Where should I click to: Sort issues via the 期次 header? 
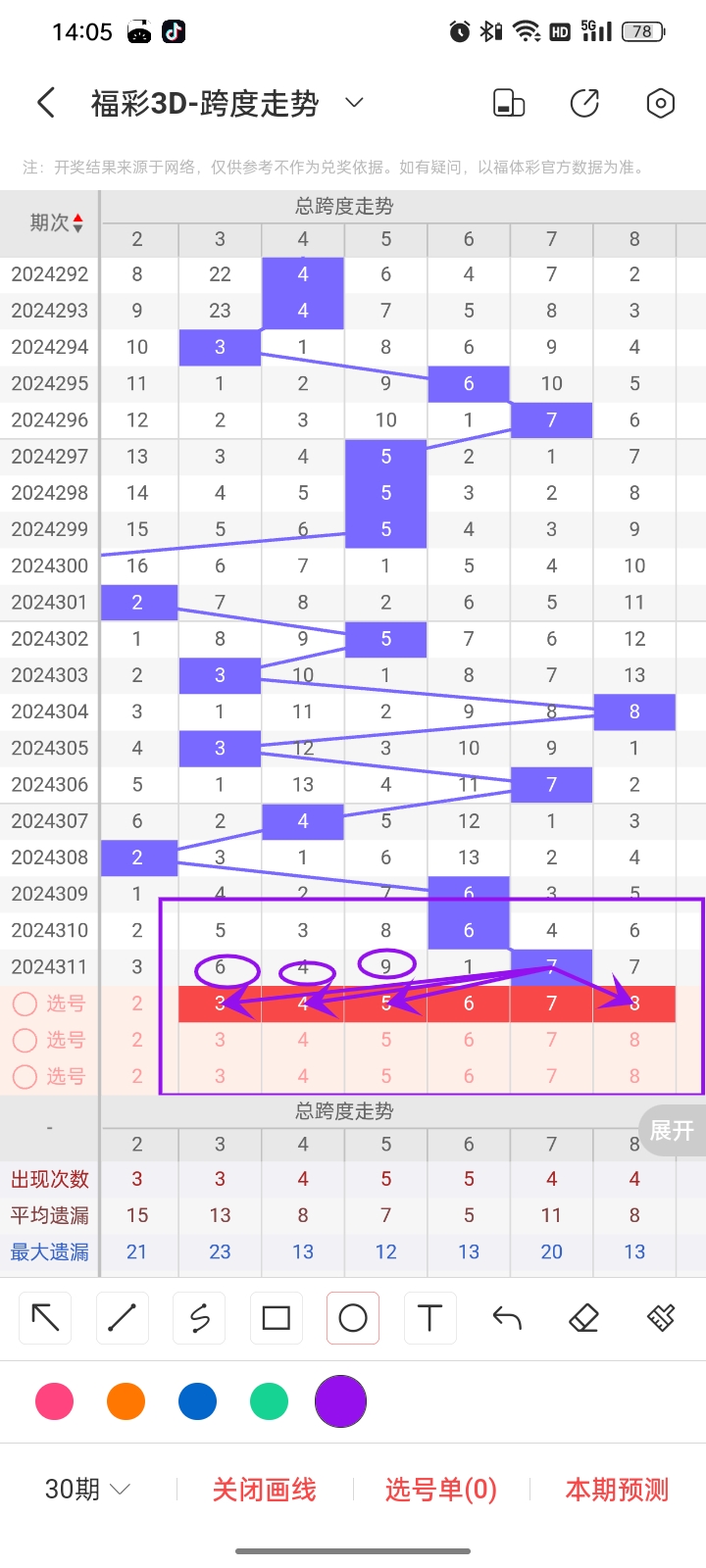click(x=56, y=223)
